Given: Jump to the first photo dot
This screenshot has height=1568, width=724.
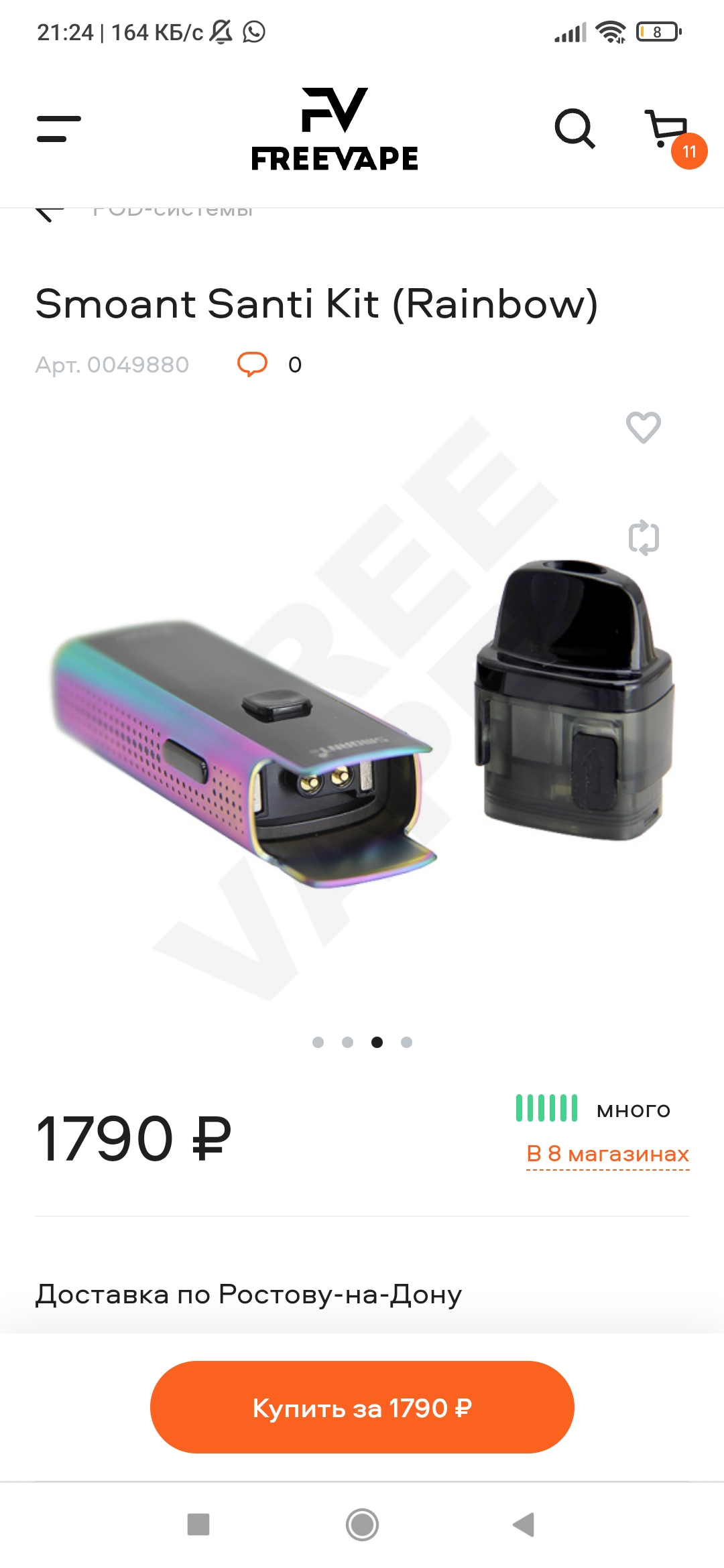Looking at the screenshot, I should pyautogui.click(x=318, y=1042).
